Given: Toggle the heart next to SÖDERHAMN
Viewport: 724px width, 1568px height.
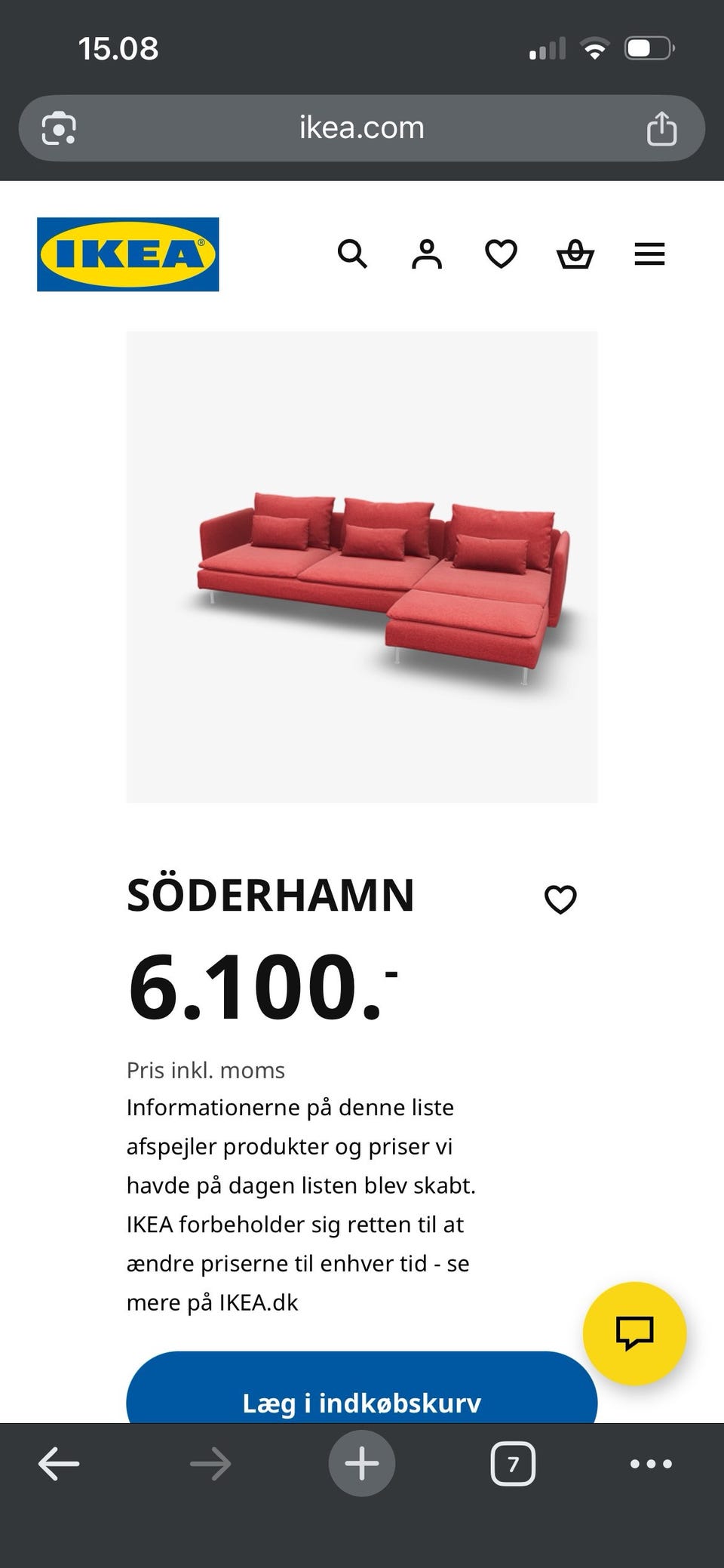Looking at the screenshot, I should (561, 899).
